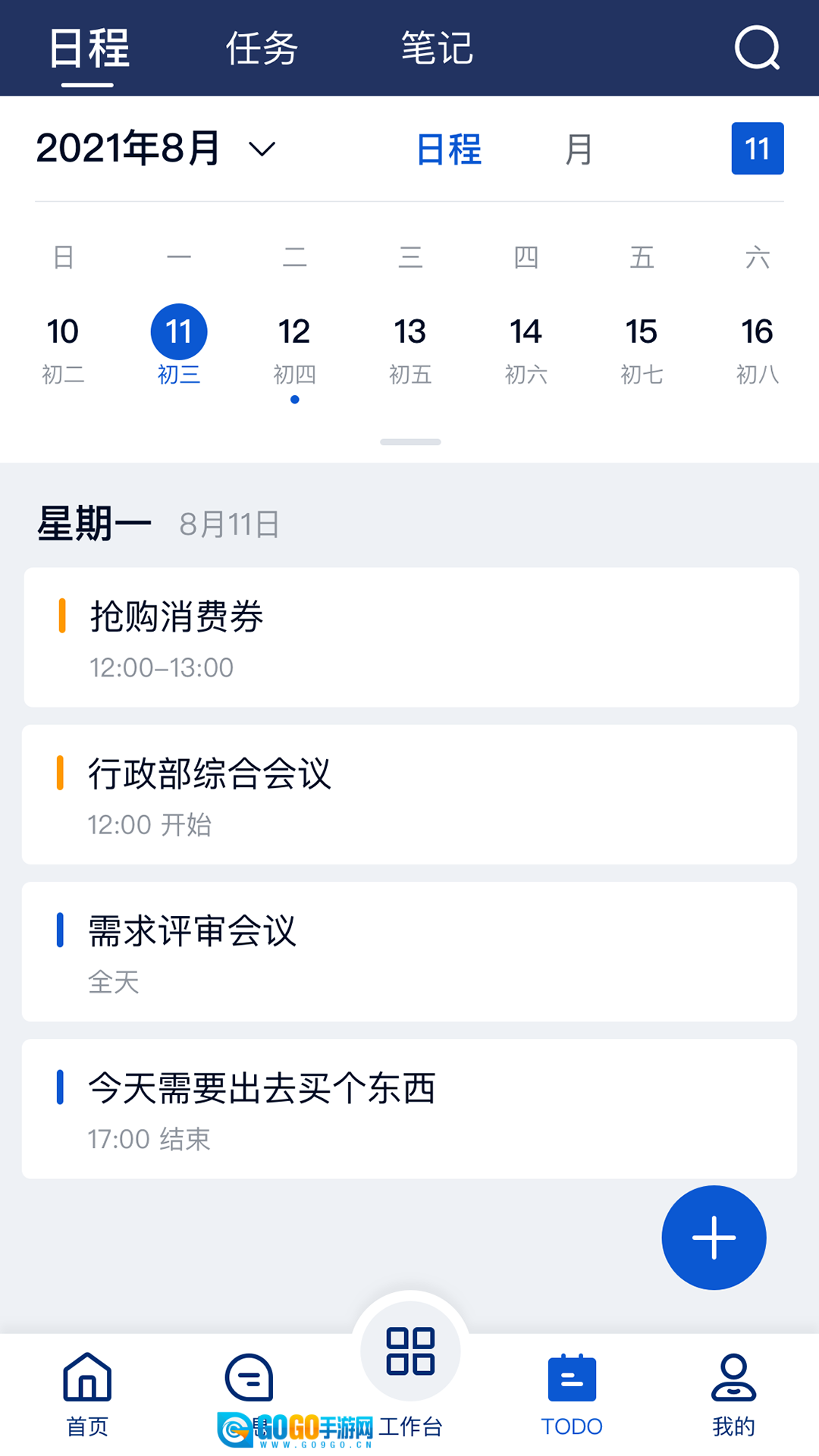Image resolution: width=819 pixels, height=1456 pixels.
Task: Switch to the 任务 tab
Action: click(262, 49)
